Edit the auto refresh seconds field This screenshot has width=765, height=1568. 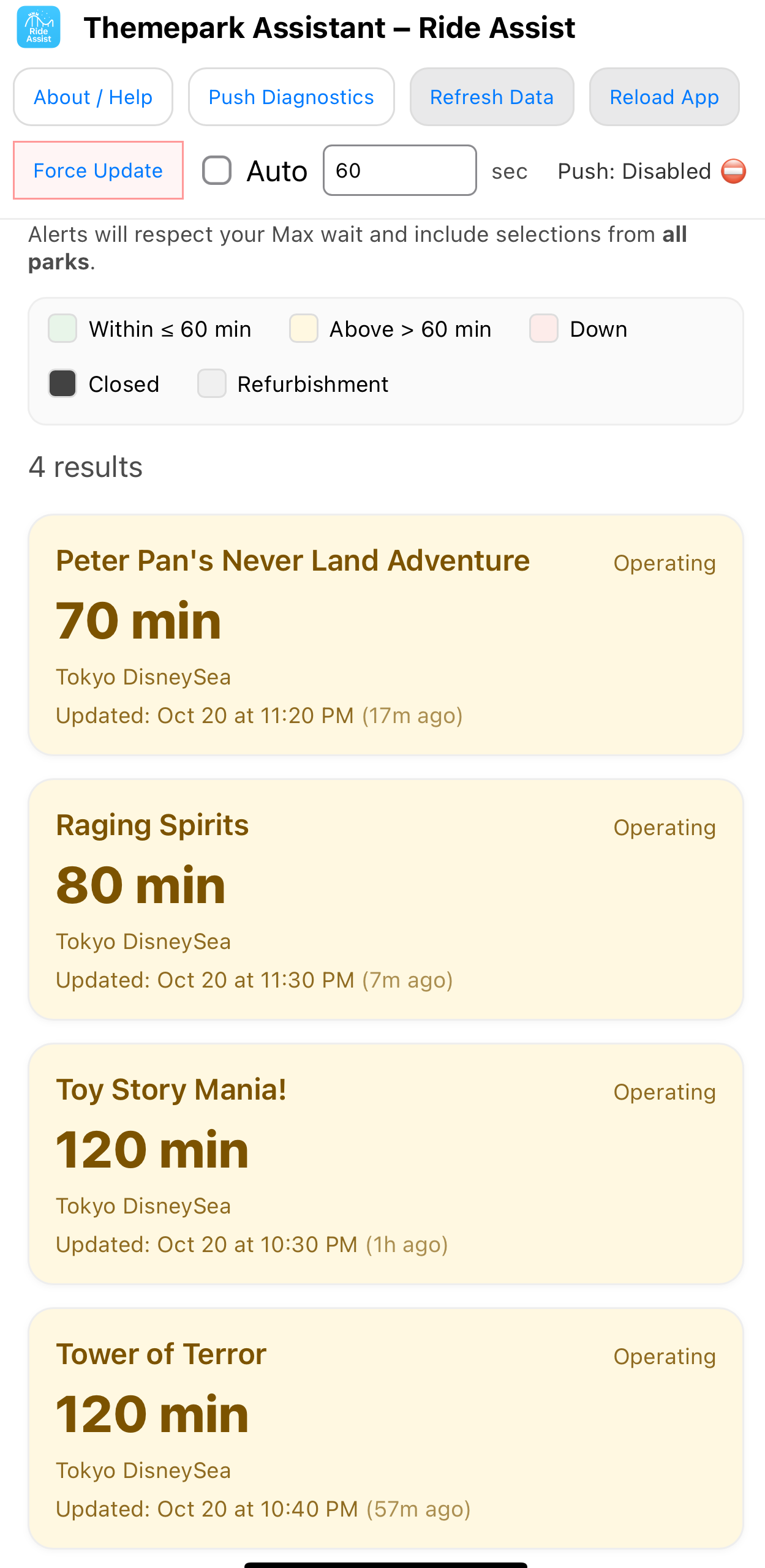click(x=399, y=170)
